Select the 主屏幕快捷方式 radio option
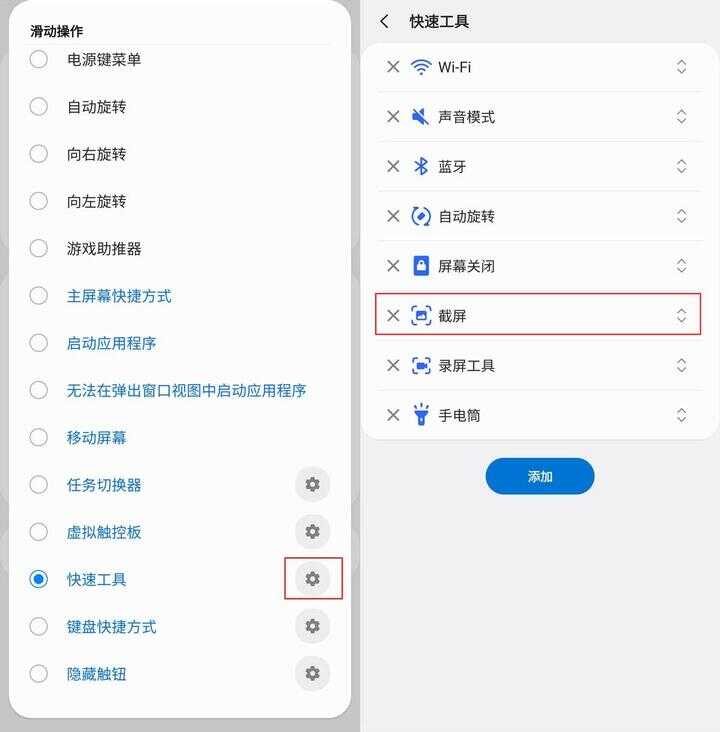 pyautogui.click(x=39, y=296)
